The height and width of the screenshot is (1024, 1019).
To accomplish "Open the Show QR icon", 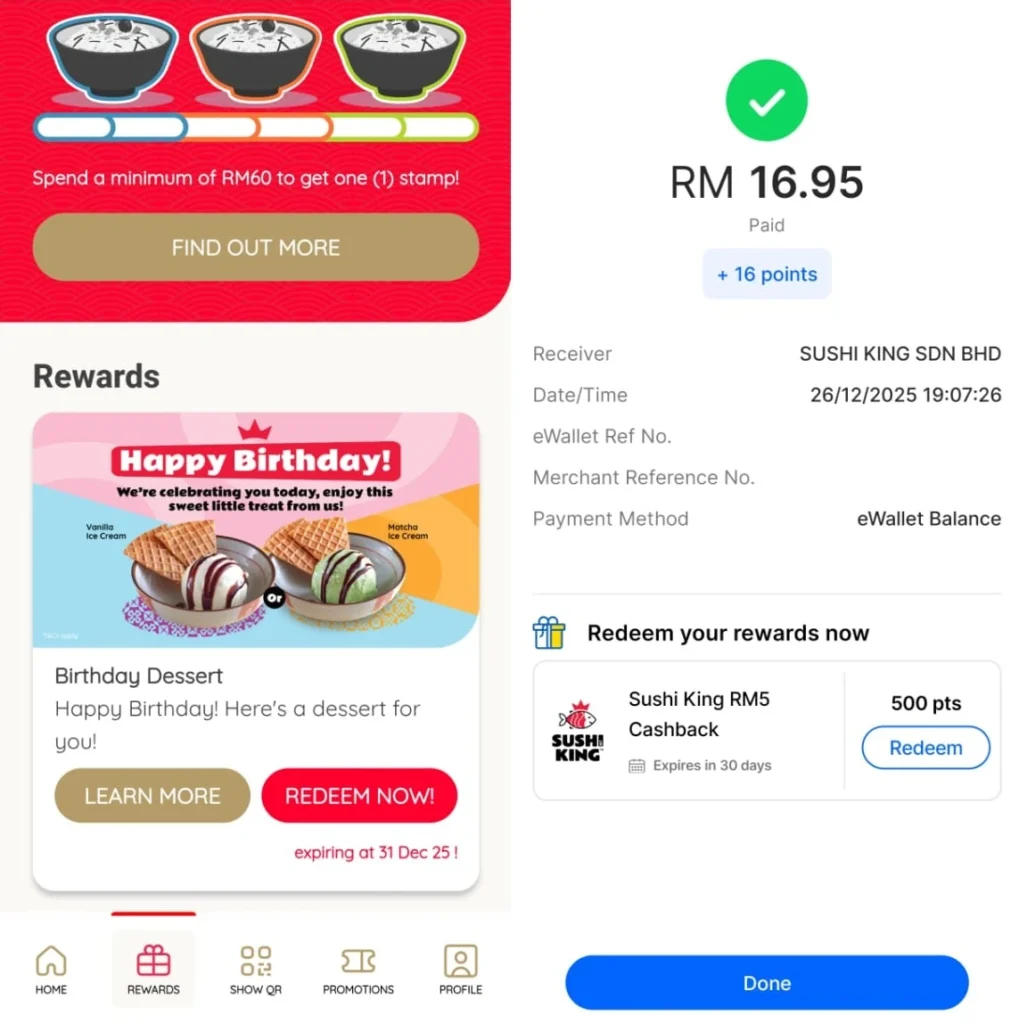I will (255, 960).
